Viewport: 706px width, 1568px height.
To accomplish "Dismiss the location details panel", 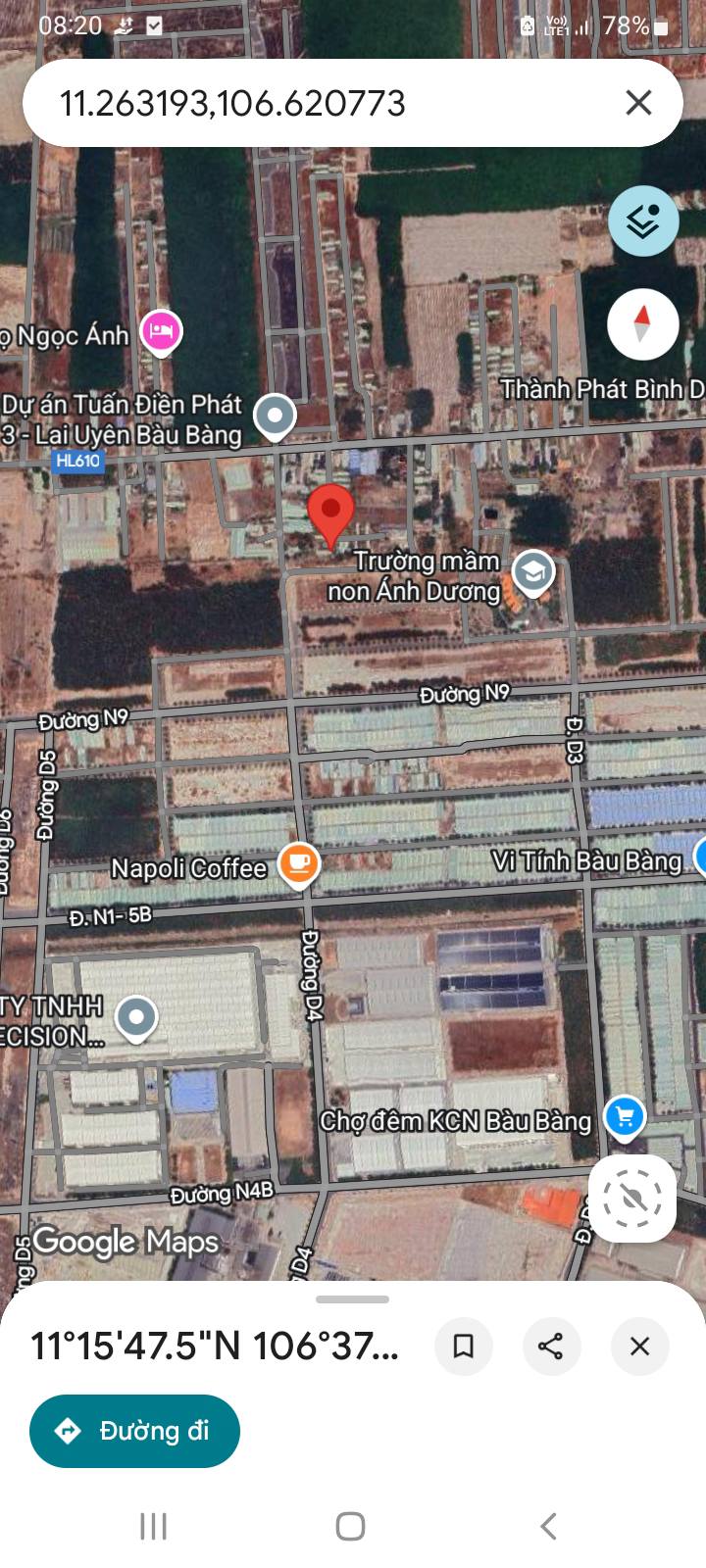I will tap(639, 1346).
